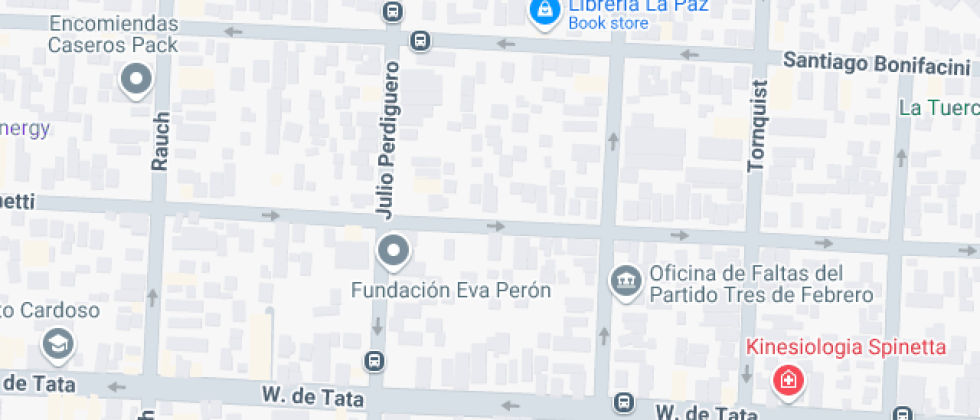Open the school marker labeled Cardoso
The image size is (980, 420).
(58, 345)
